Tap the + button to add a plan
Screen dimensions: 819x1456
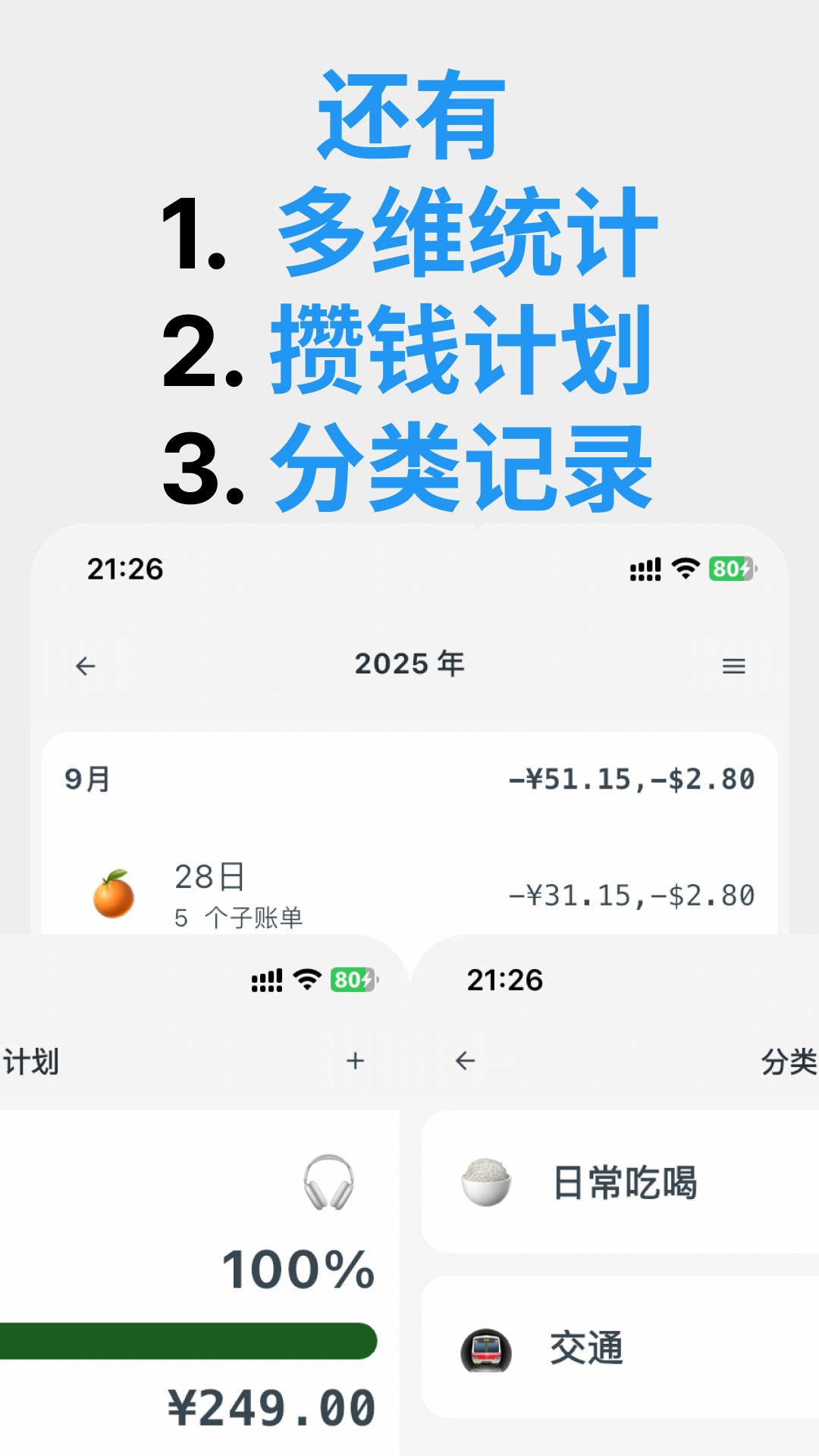pyautogui.click(x=354, y=1062)
